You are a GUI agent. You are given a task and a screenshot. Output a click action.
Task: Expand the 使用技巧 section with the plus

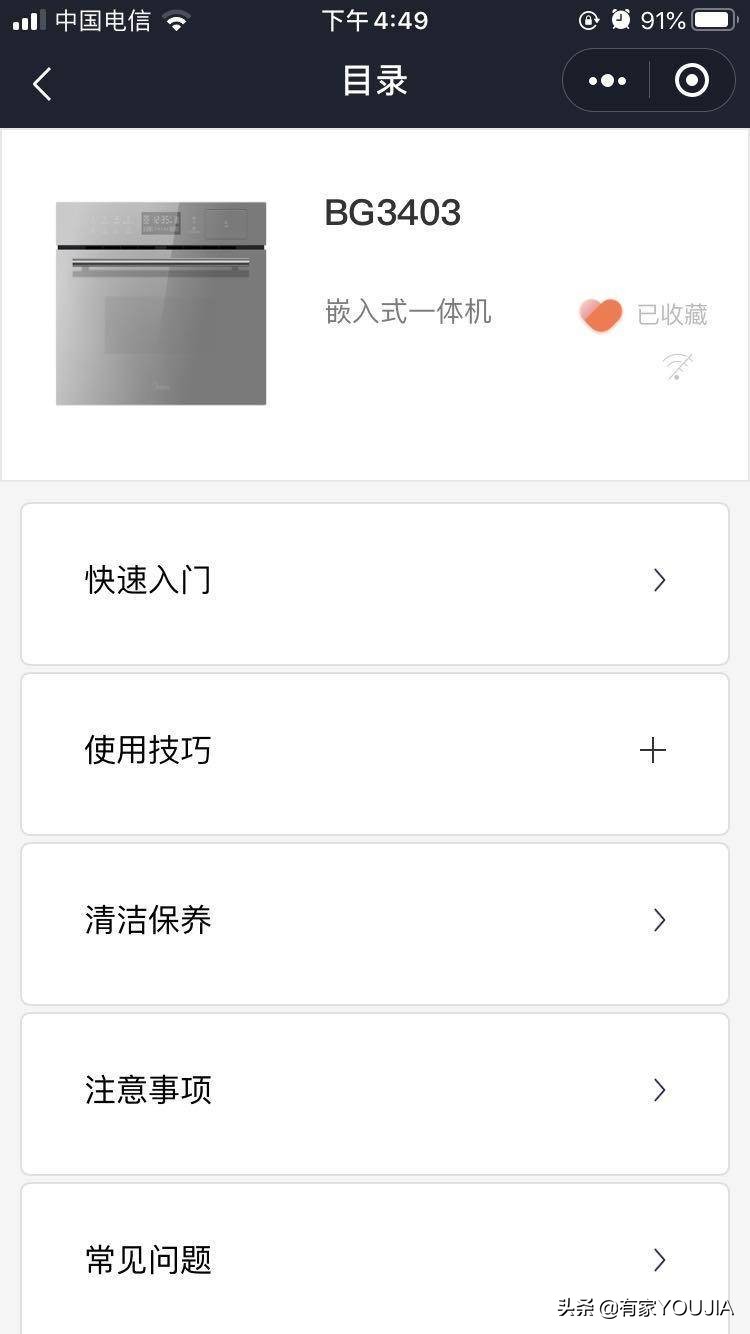coord(653,750)
